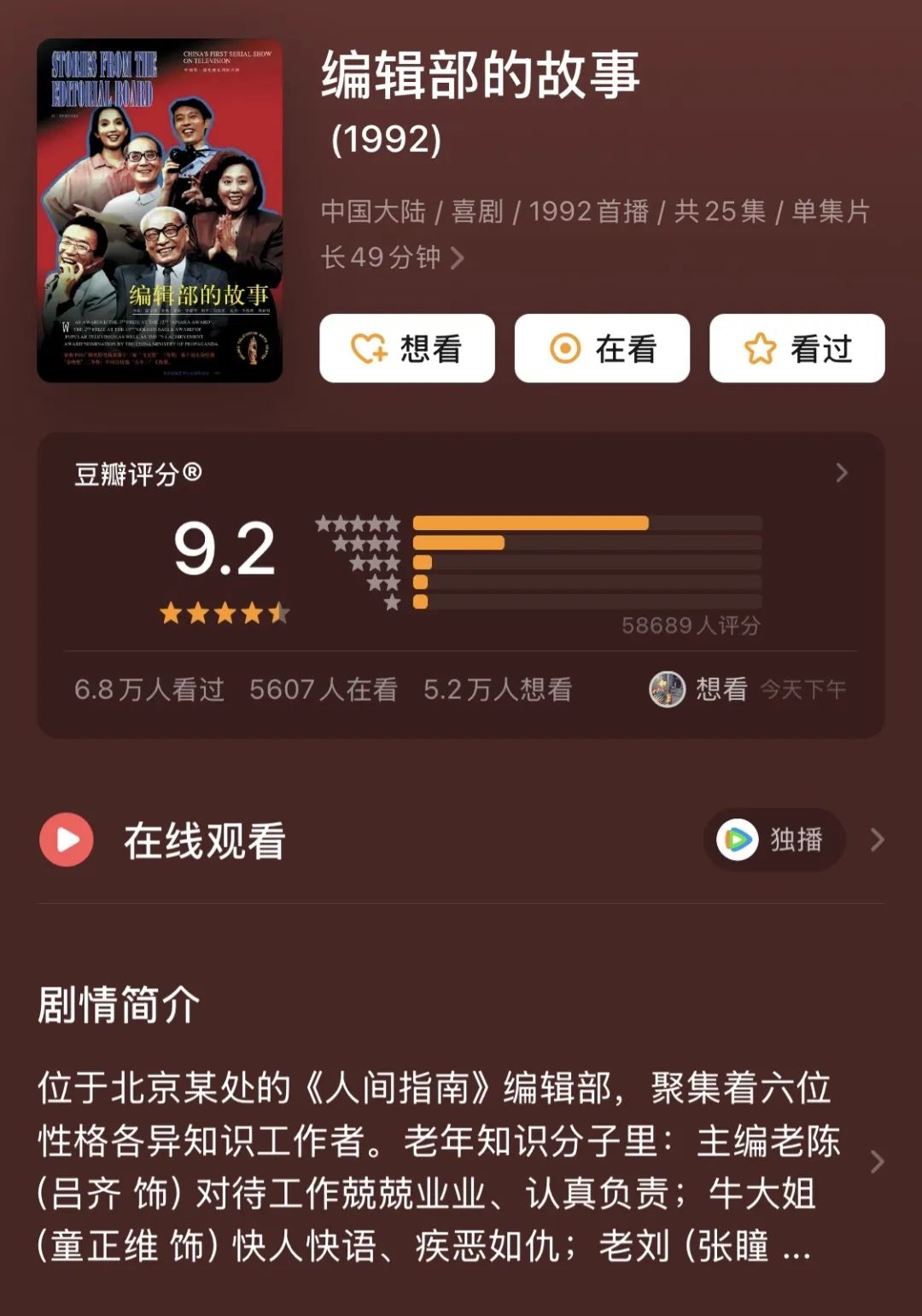The height and width of the screenshot is (1316, 922).
Task: Open the 豆瓣评分 rating details
Action: (841, 473)
